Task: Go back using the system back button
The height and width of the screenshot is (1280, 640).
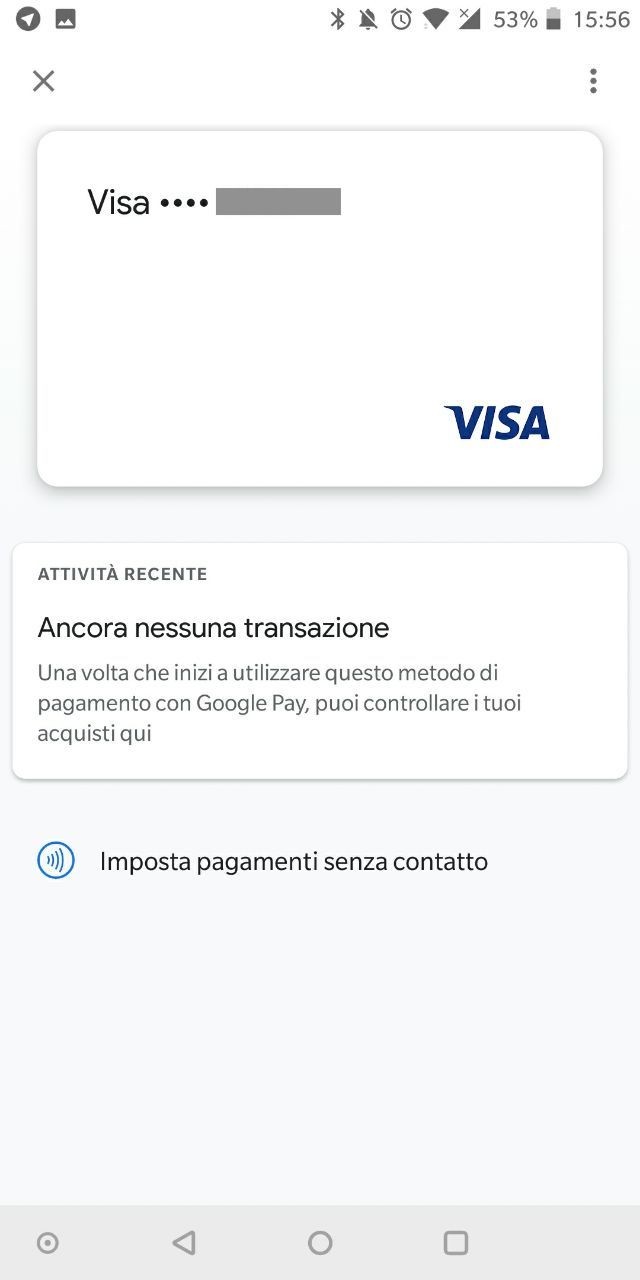Action: 183,1243
